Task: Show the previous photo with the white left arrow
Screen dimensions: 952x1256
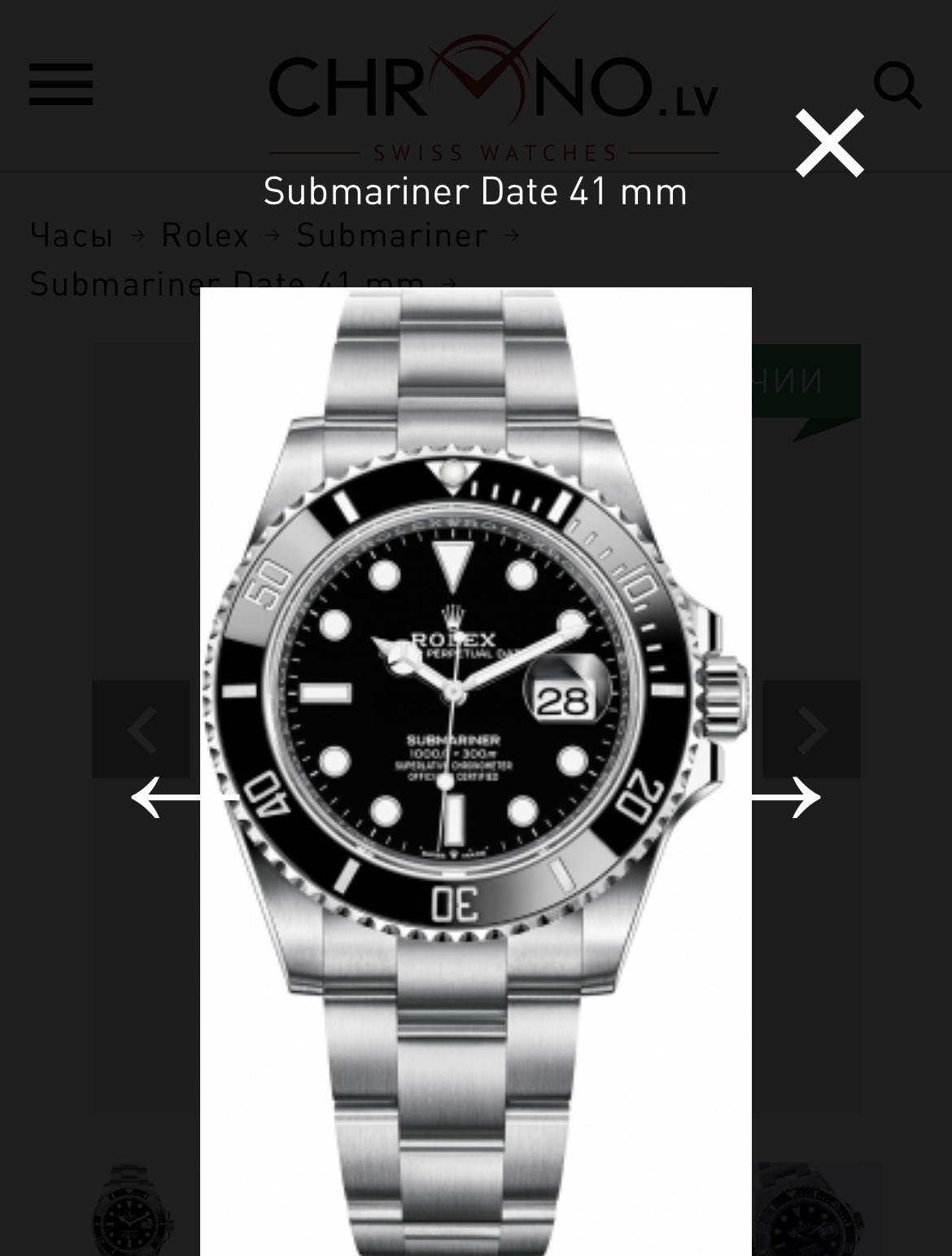Action: point(167,797)
